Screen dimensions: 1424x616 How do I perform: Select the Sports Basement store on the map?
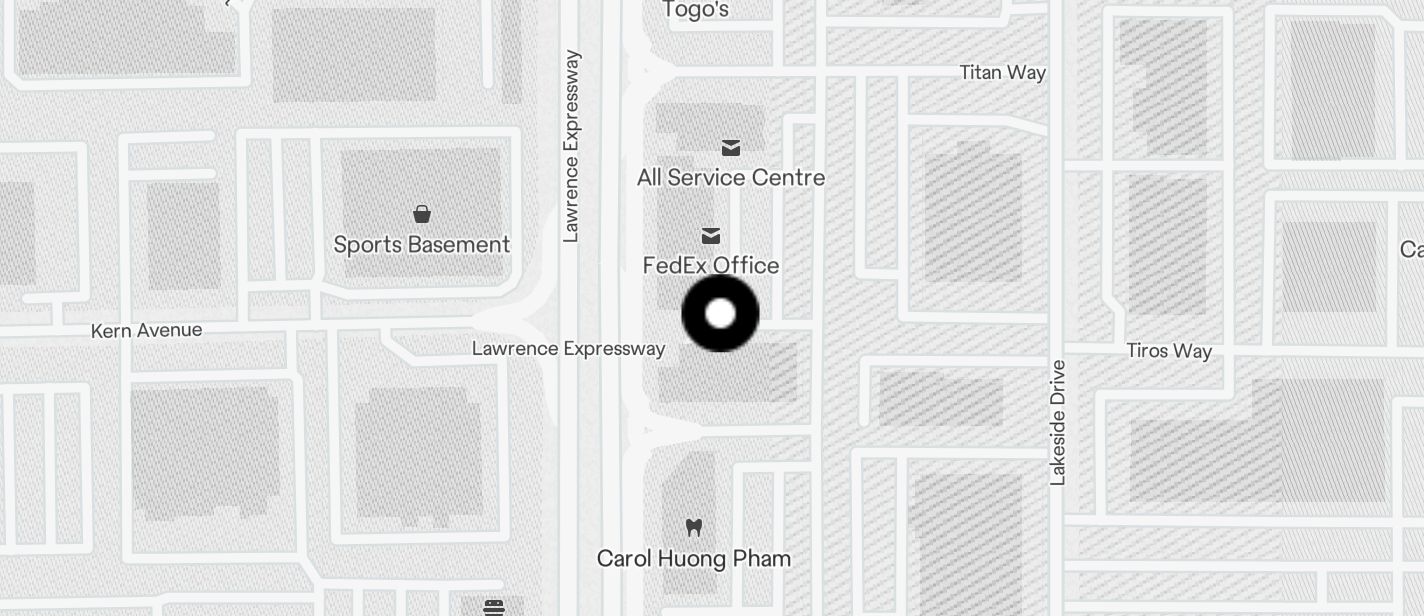tap(422, 215)
